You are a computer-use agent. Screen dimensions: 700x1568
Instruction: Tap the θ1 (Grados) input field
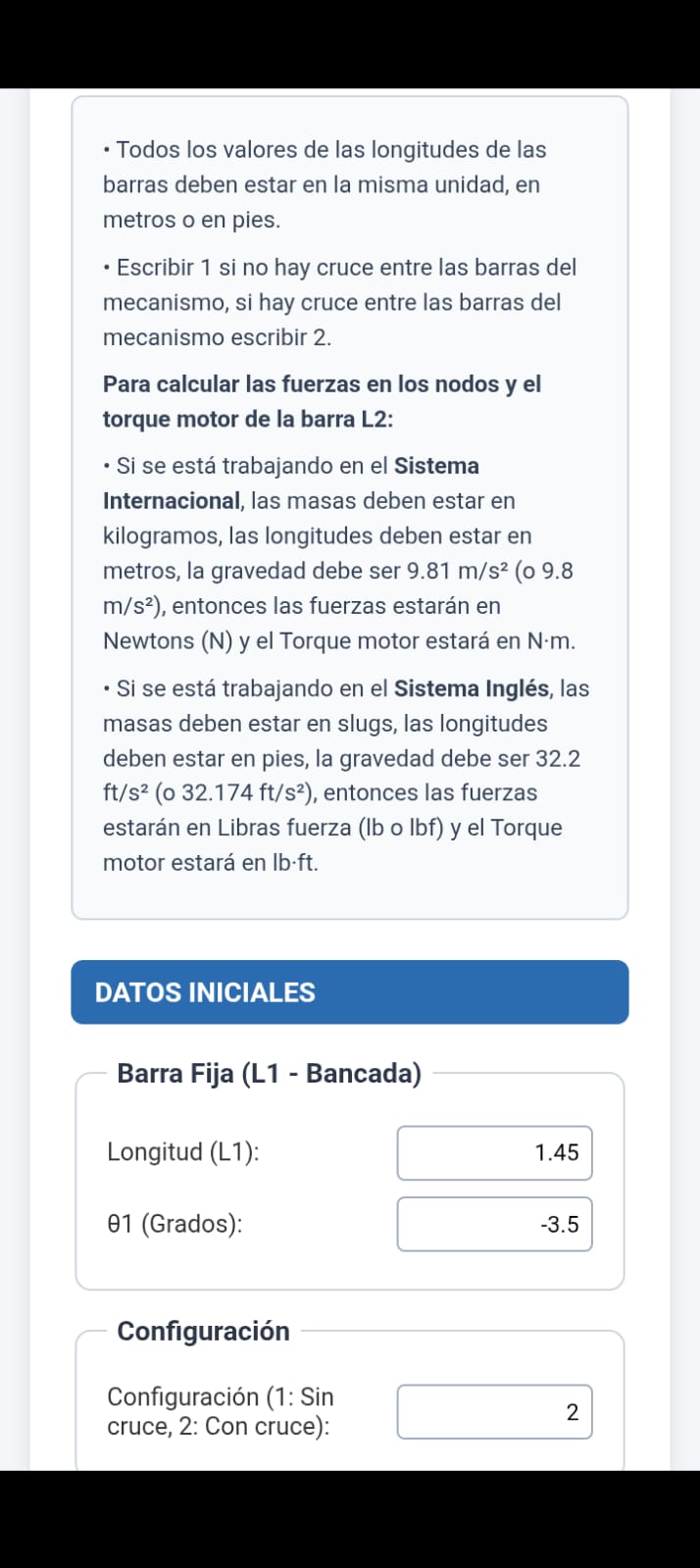coord(494,1224)
